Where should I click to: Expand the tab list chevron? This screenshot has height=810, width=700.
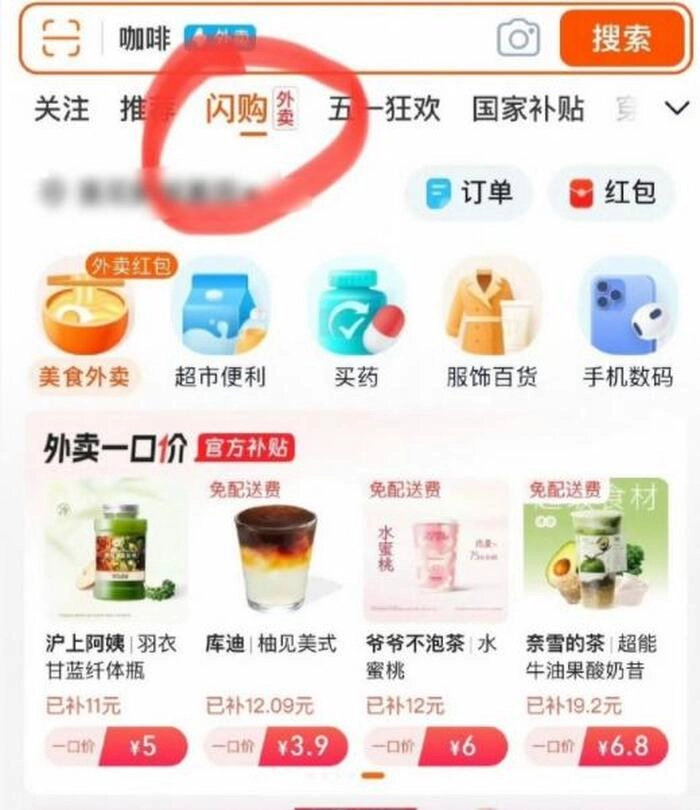pos(678,108)
